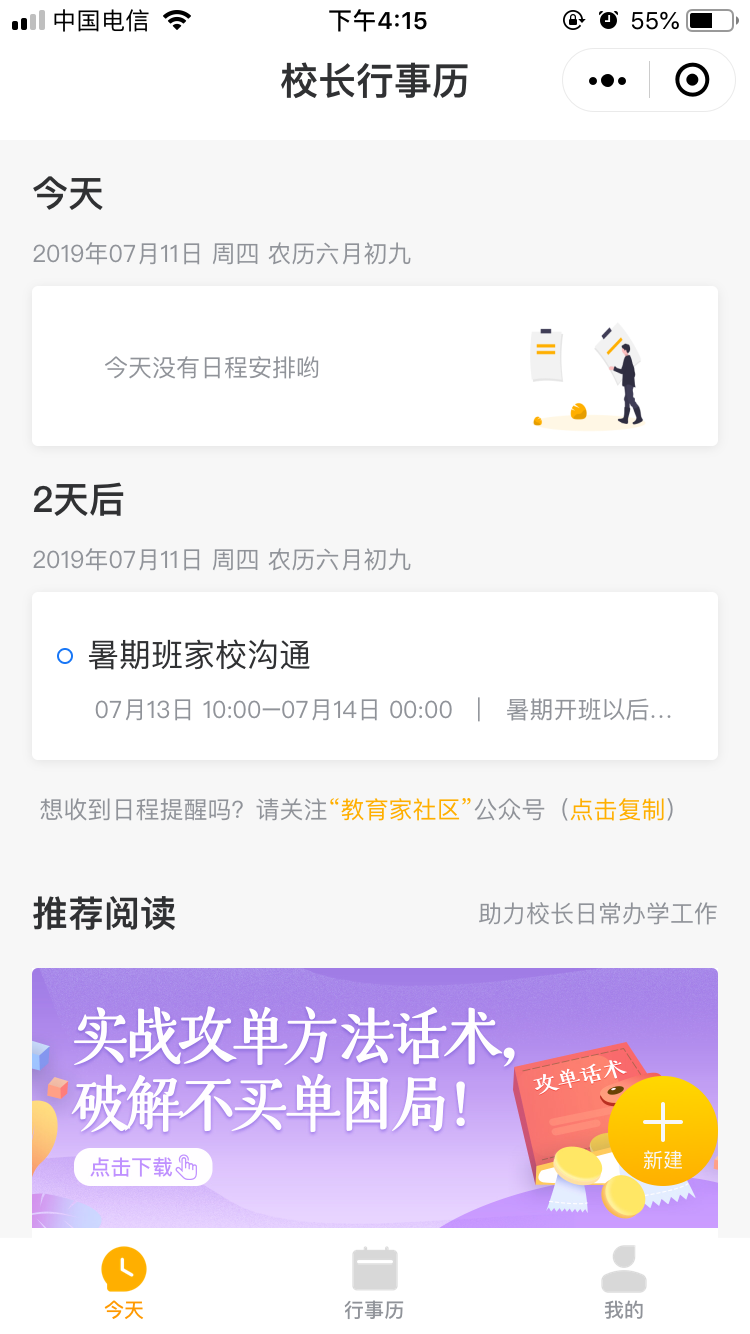Open the 暑期班家校沟通 schedule entry
The image size is (750, 1334).
(x=374, y=676)
